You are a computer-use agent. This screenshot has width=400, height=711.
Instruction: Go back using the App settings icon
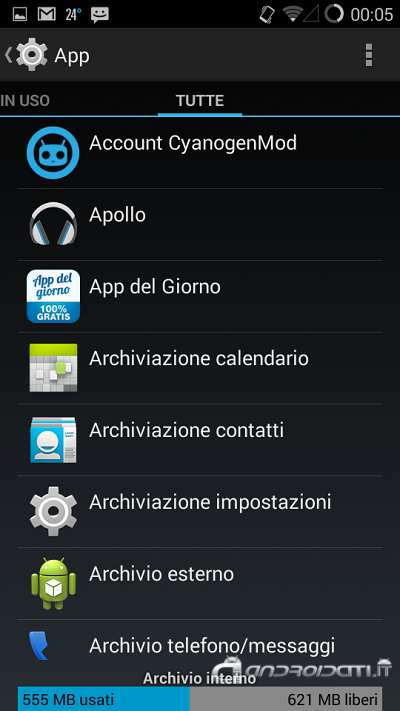26,55
